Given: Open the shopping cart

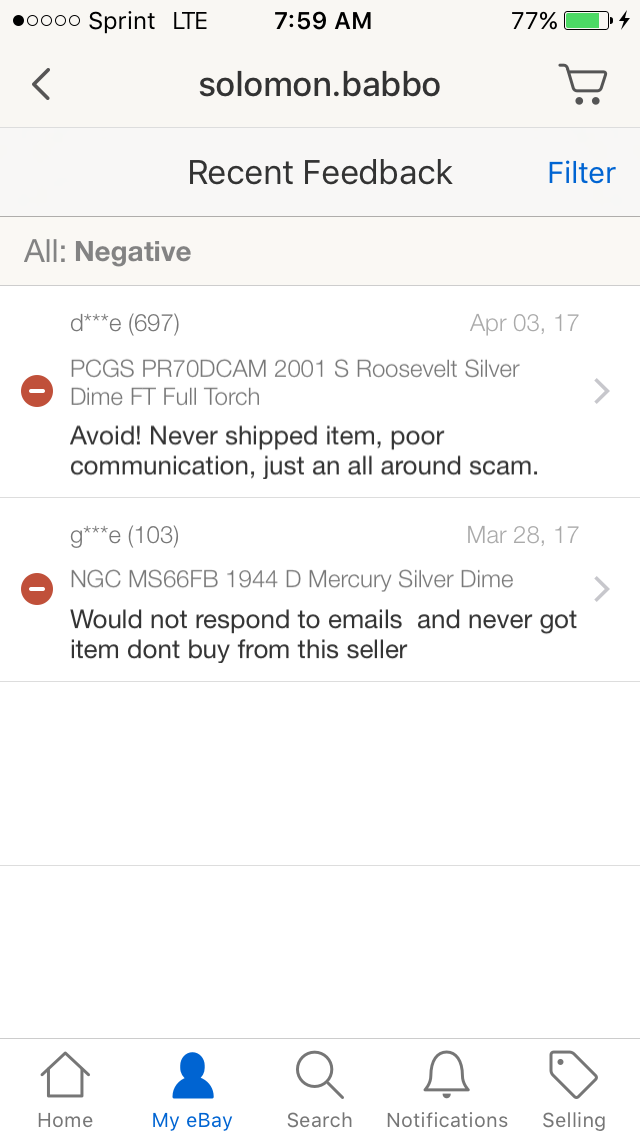Looking at the screenshot, I should [x=583, y=84].
